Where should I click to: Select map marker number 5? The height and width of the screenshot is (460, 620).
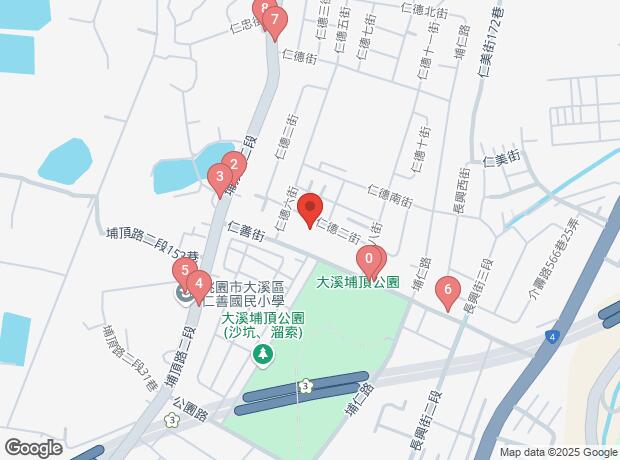point(184,270)
